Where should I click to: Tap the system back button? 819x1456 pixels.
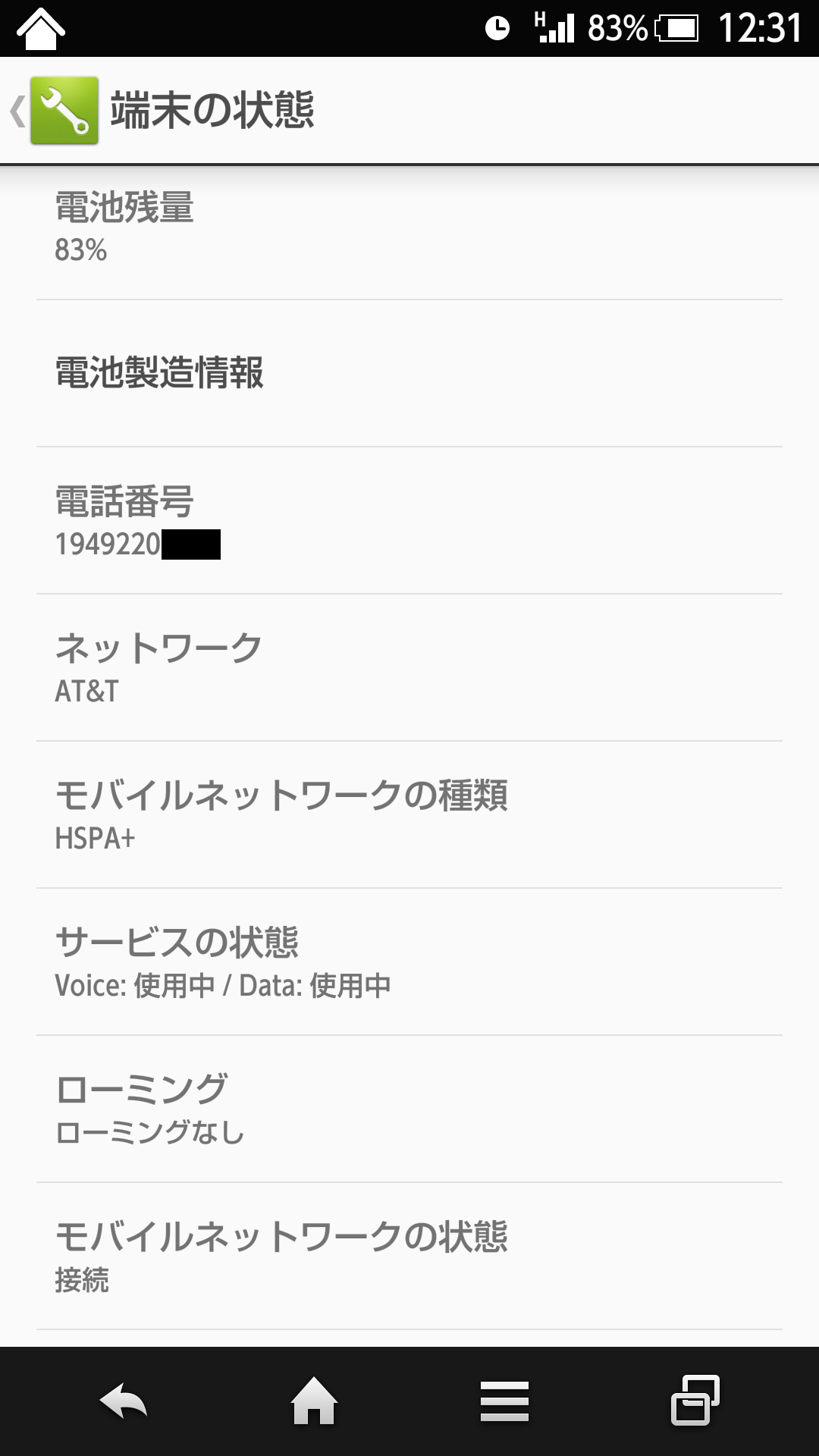[x=124, y=1401]
